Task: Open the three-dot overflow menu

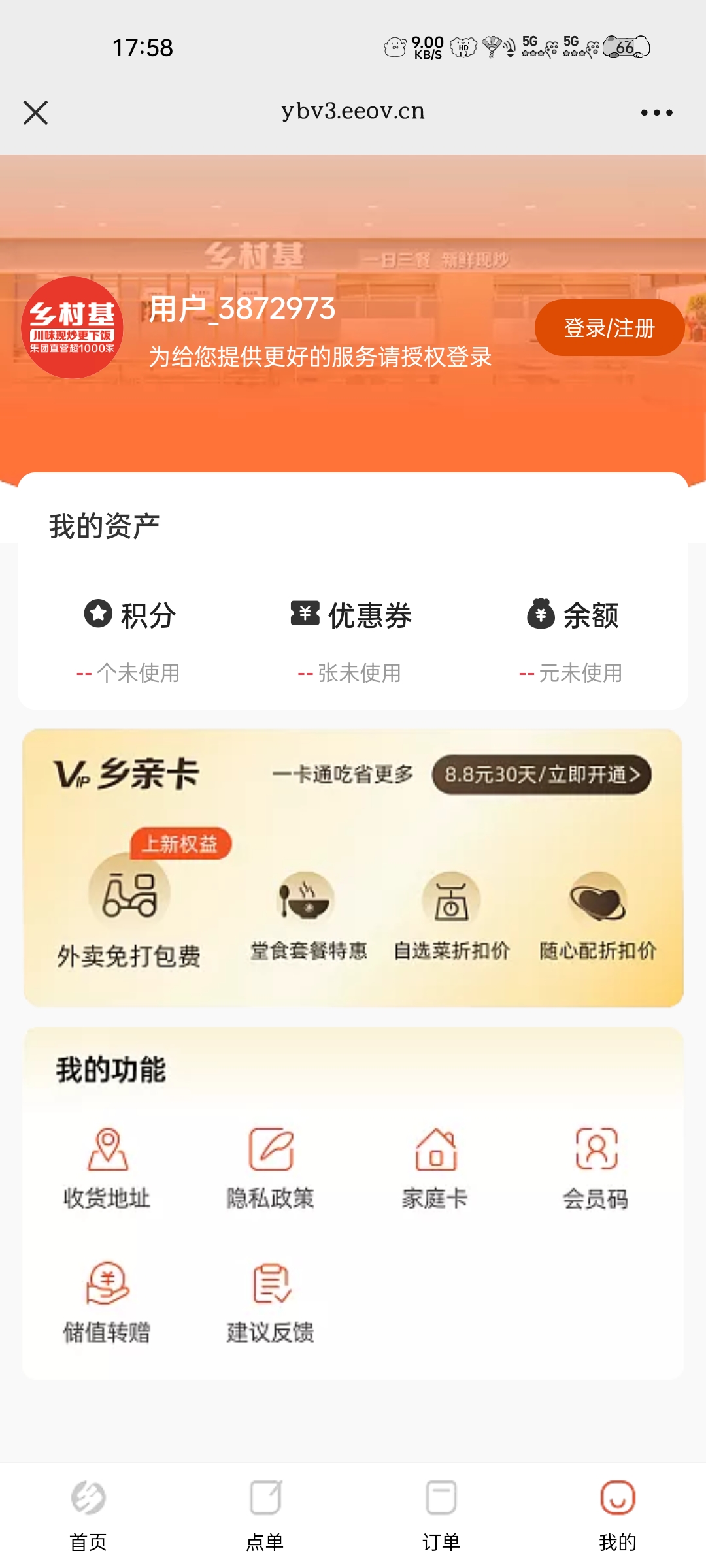Action: 656,112
